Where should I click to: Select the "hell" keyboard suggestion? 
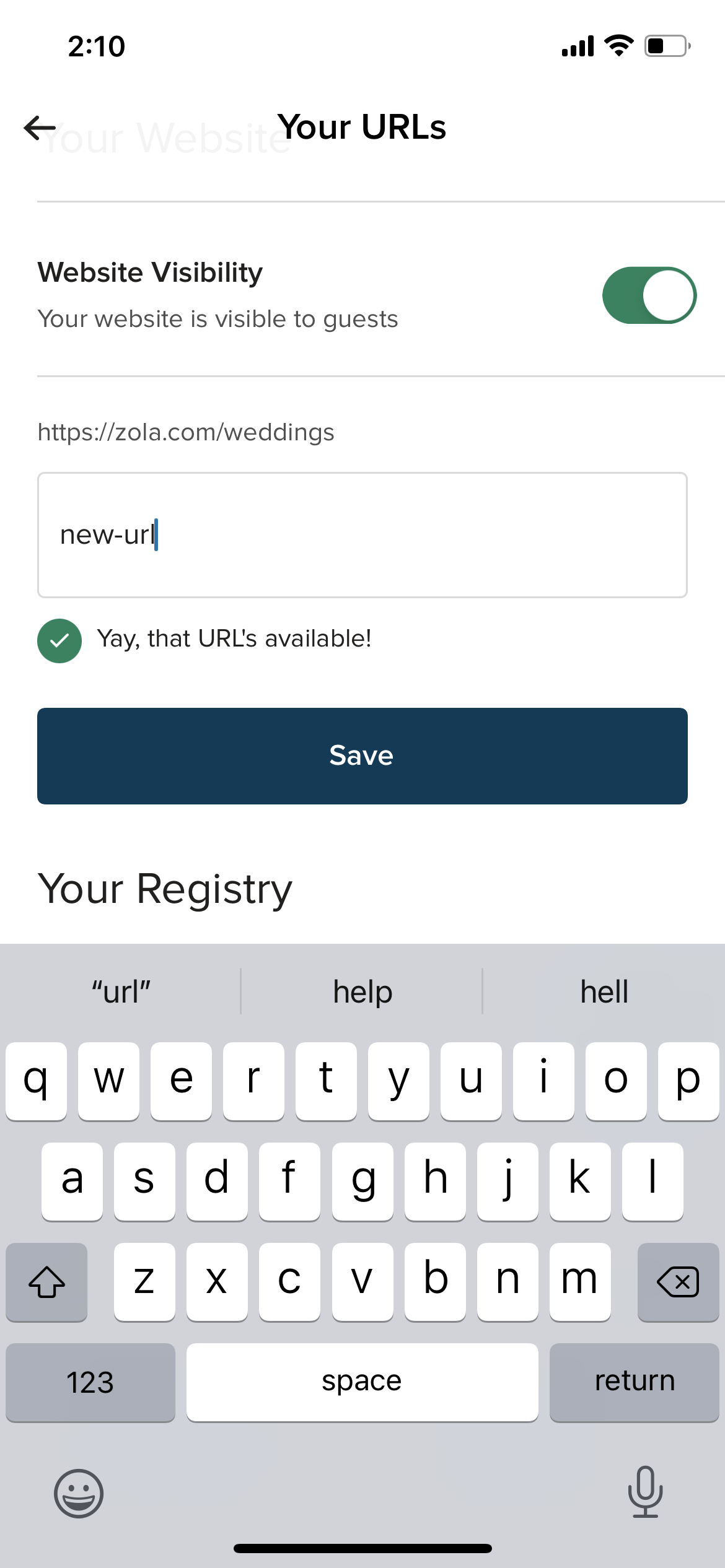coord(604,991)
